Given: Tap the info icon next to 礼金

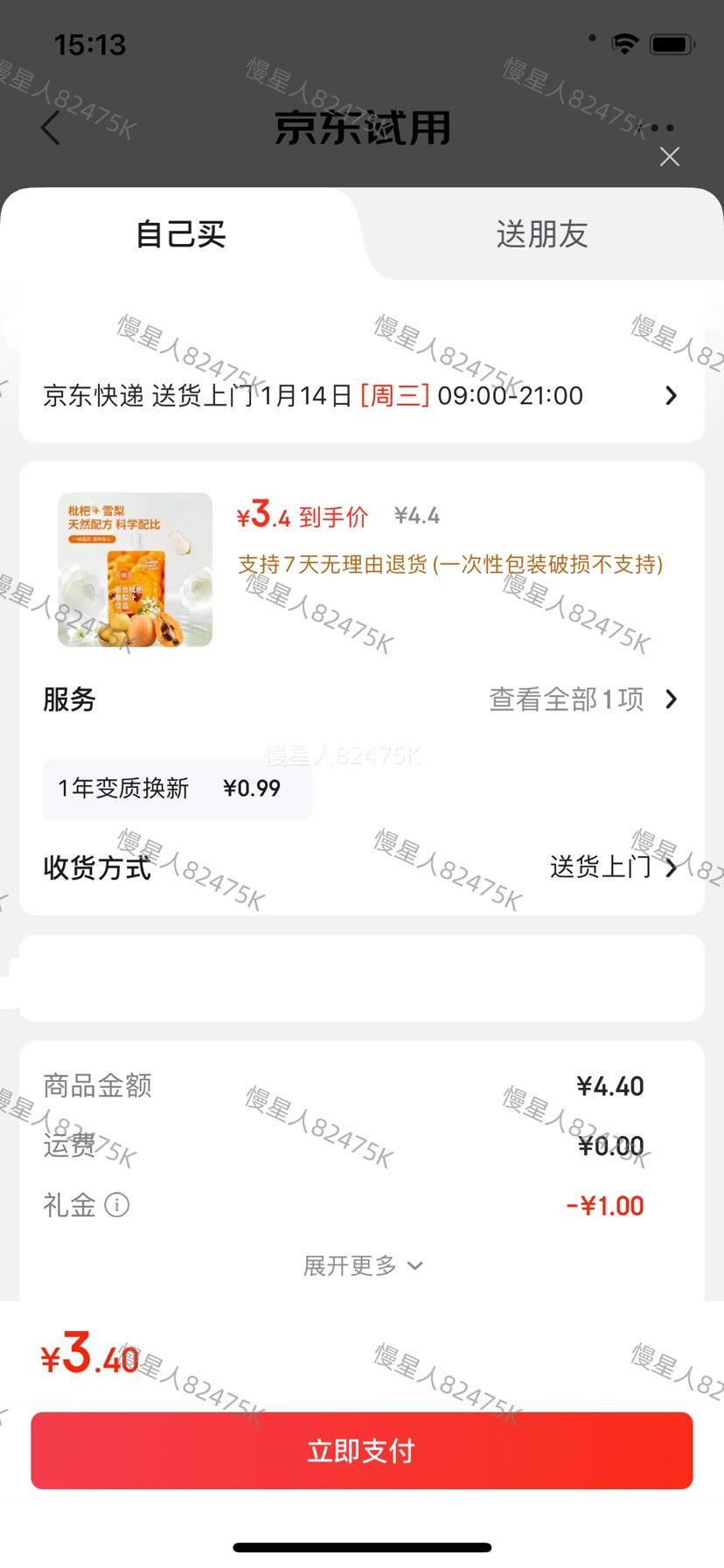Looking at the screenshot, I should [116, 1205].
